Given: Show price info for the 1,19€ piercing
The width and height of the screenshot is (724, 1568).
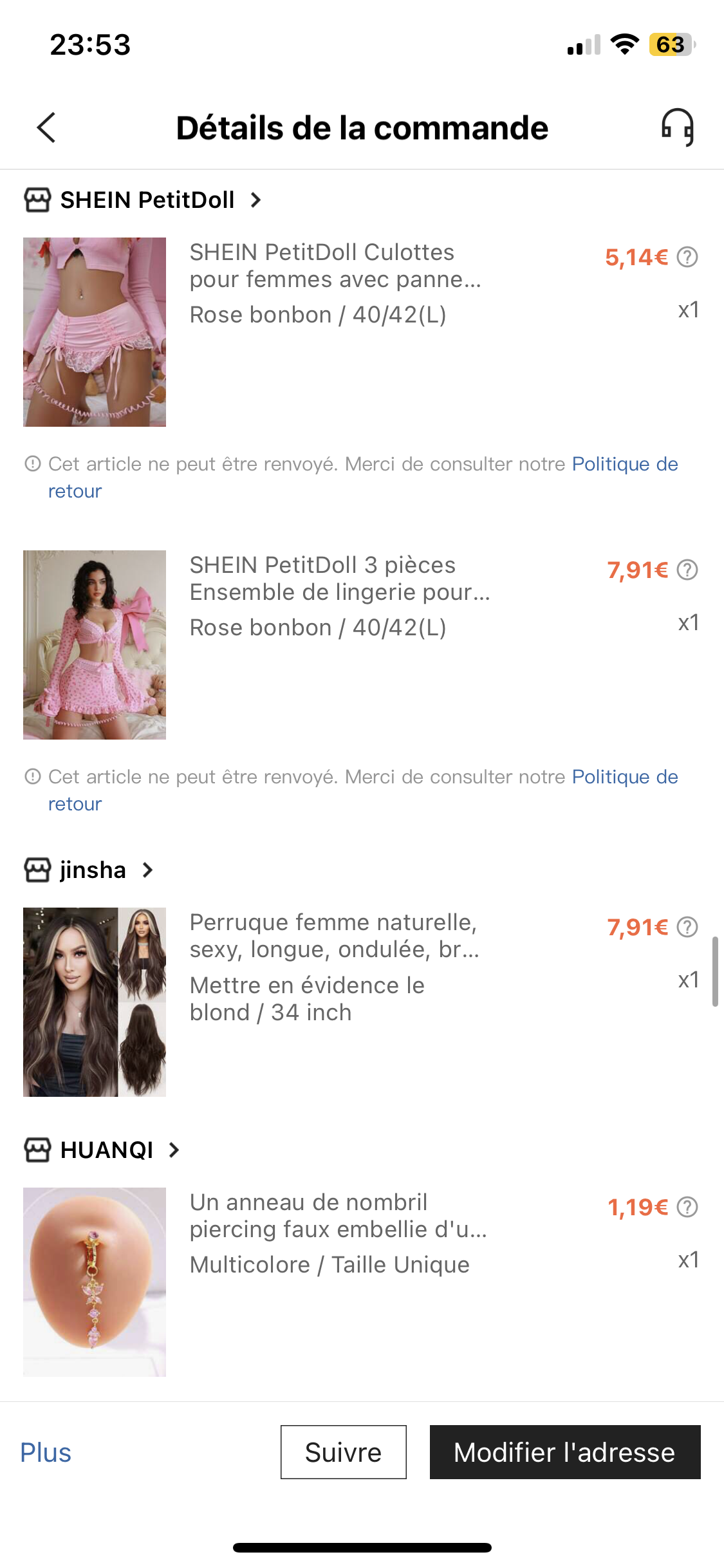Looking at the screenshot, I should 687,1208.
